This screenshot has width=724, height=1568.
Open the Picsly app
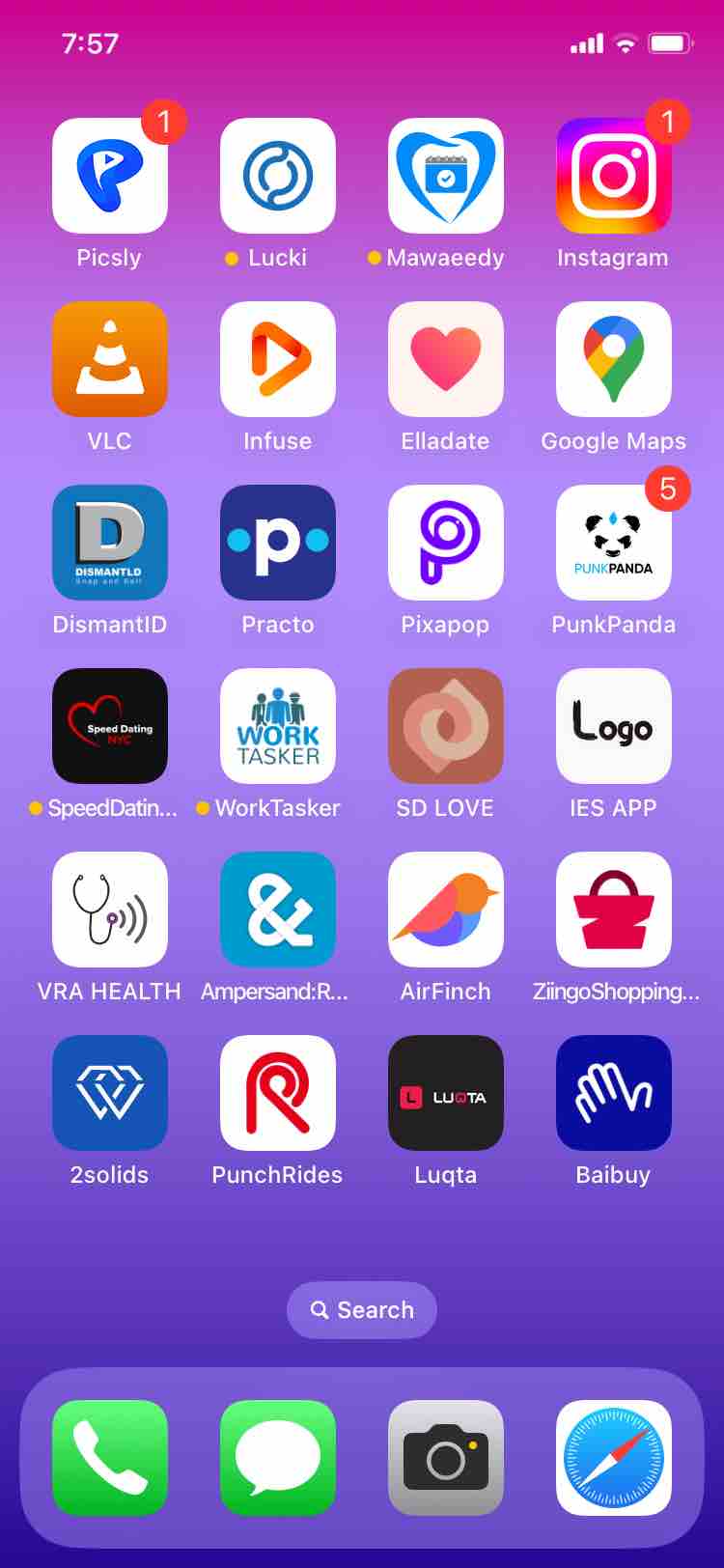point(110,176)
